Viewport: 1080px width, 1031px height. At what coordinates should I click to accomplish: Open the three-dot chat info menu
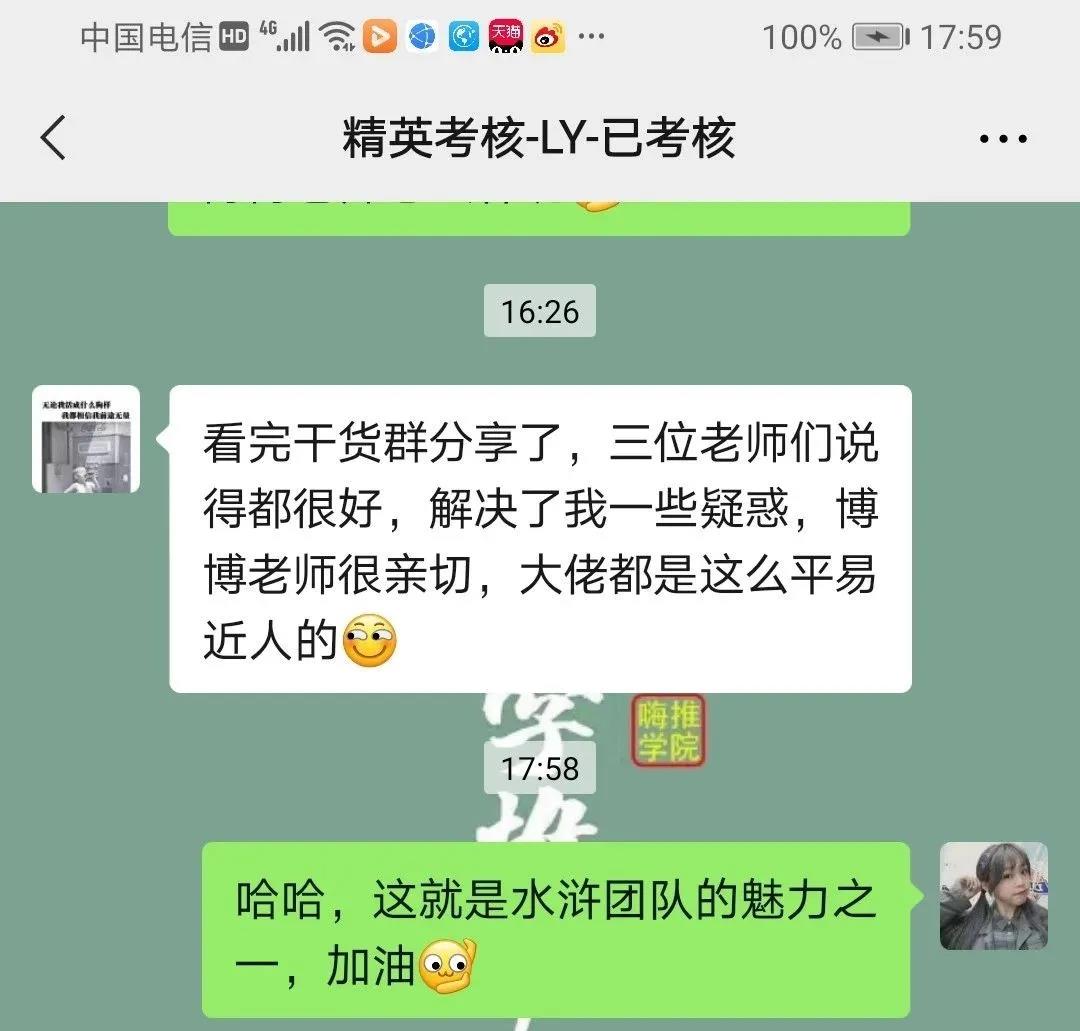tap(1003, 140)
